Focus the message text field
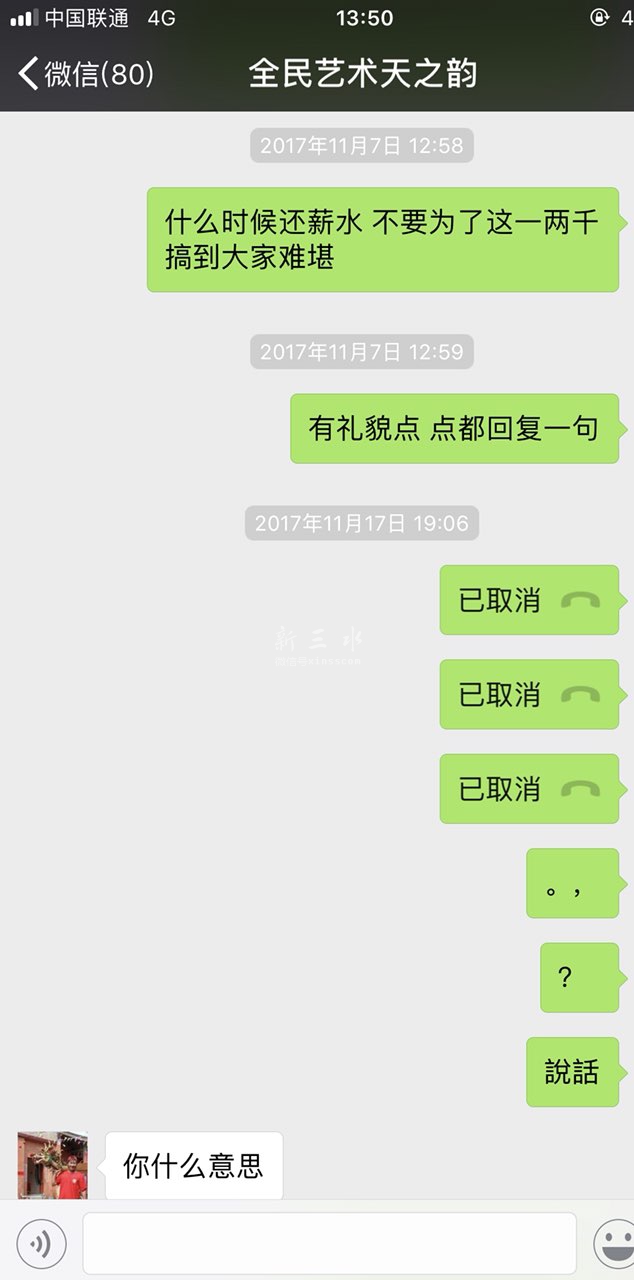634x1280 pixels. coord(329,1243)
